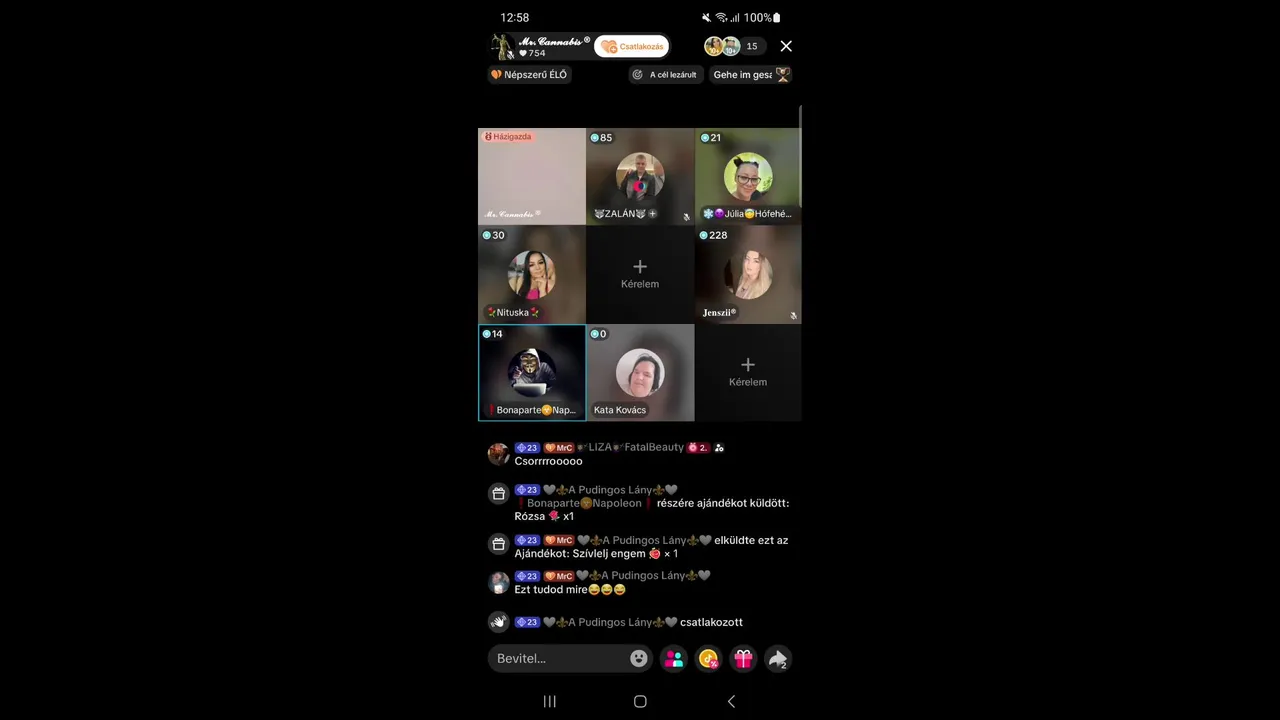
Task: Open the Népszerű ÉLŐ chip
Action: tap(529, 74)
